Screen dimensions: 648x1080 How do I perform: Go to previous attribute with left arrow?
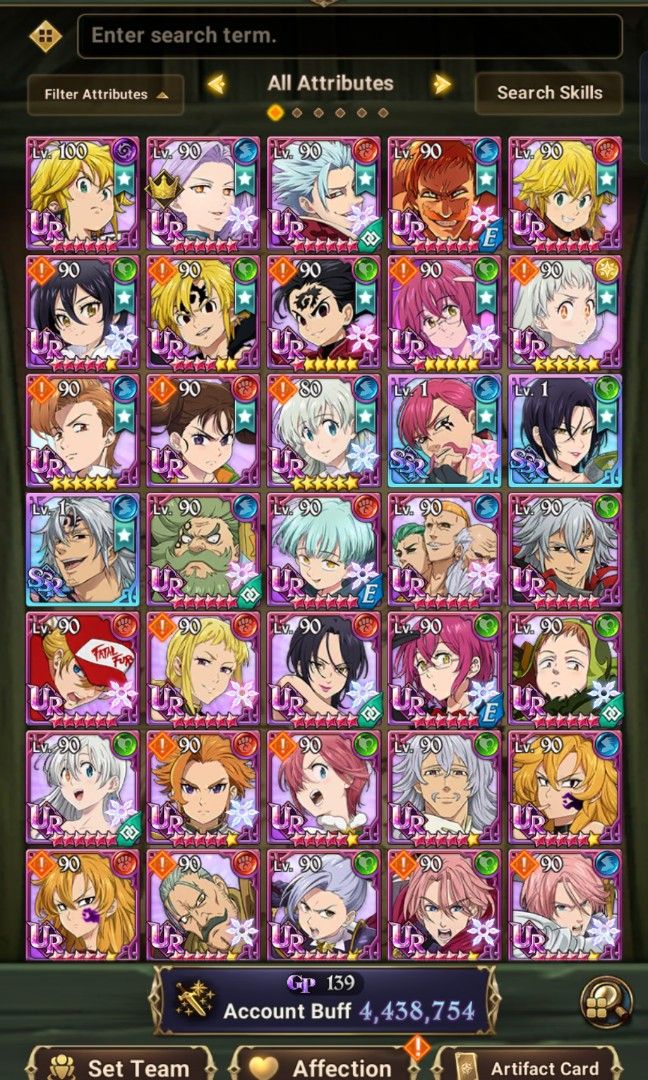click(216, 84)
